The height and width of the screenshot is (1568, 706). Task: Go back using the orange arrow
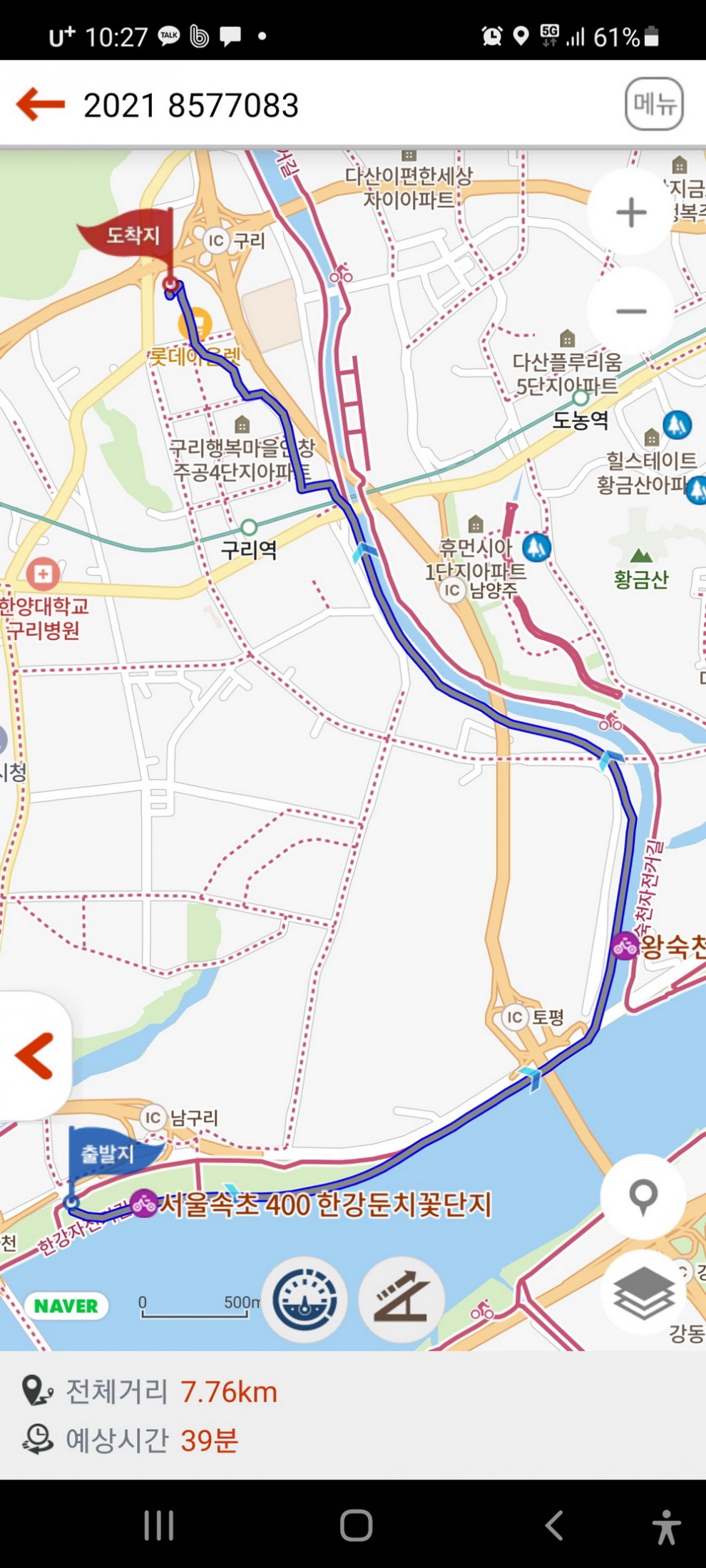click(41, 105)
